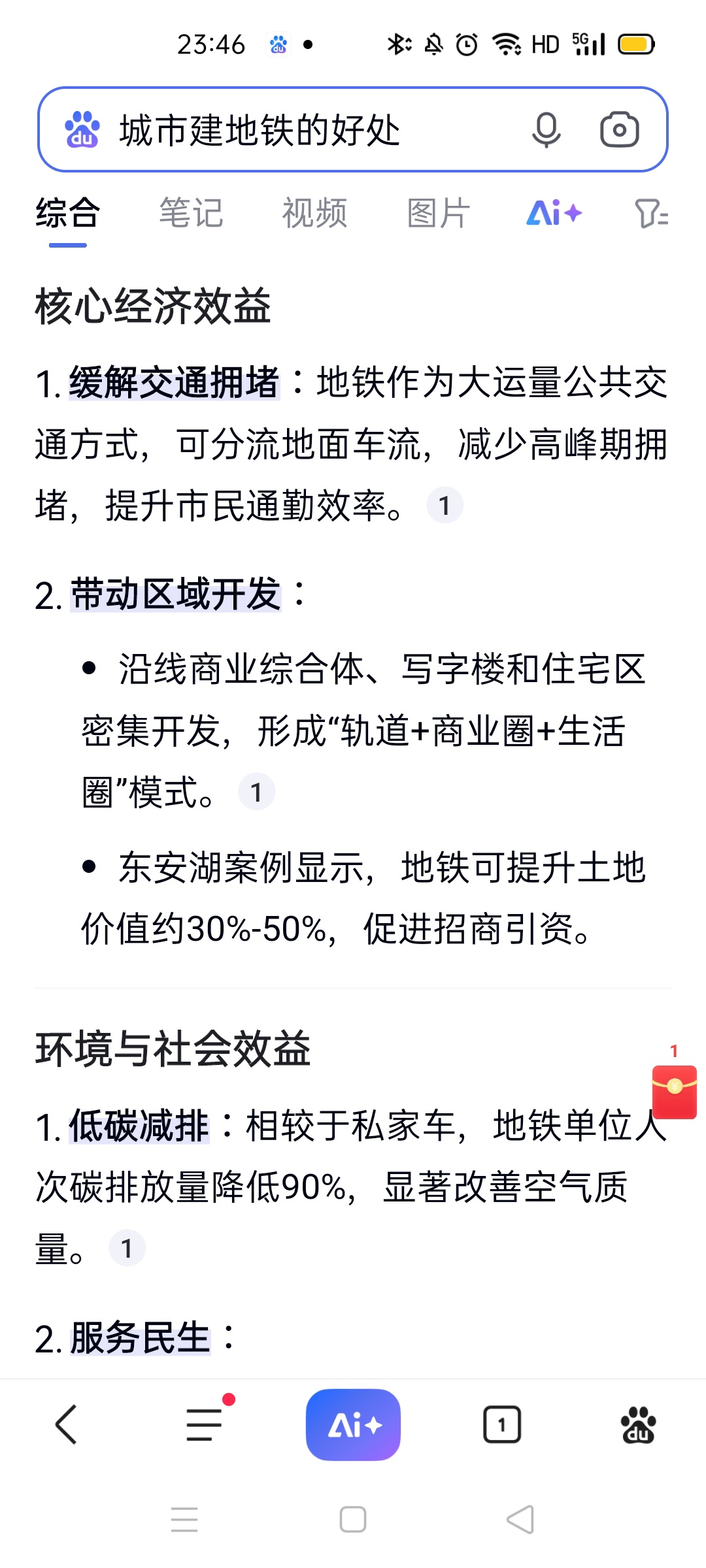Start voice search with the microphone icon
This screenshot has width=706, height=1568.
coord(546,129)
